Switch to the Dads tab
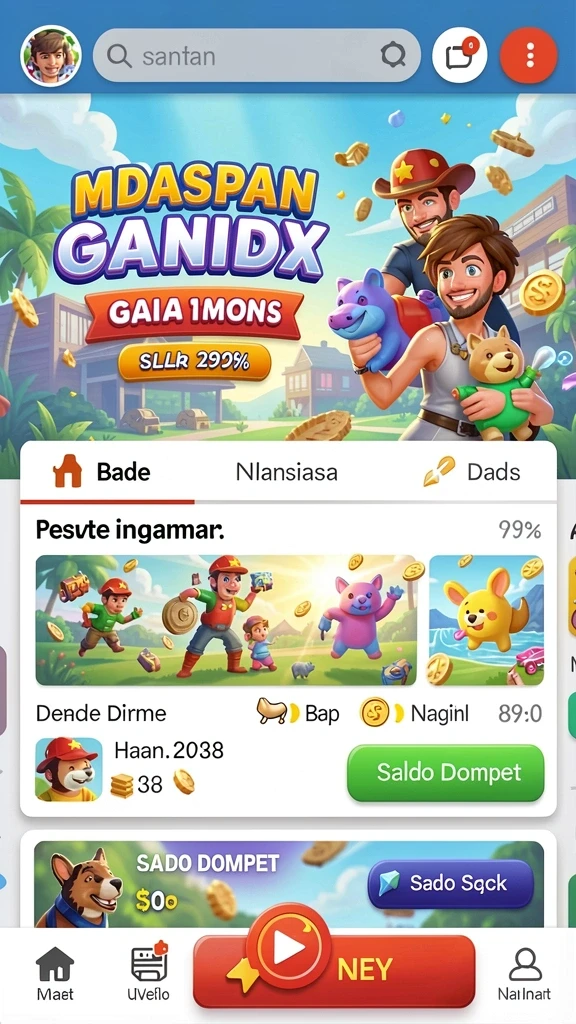 coord(472,472)
